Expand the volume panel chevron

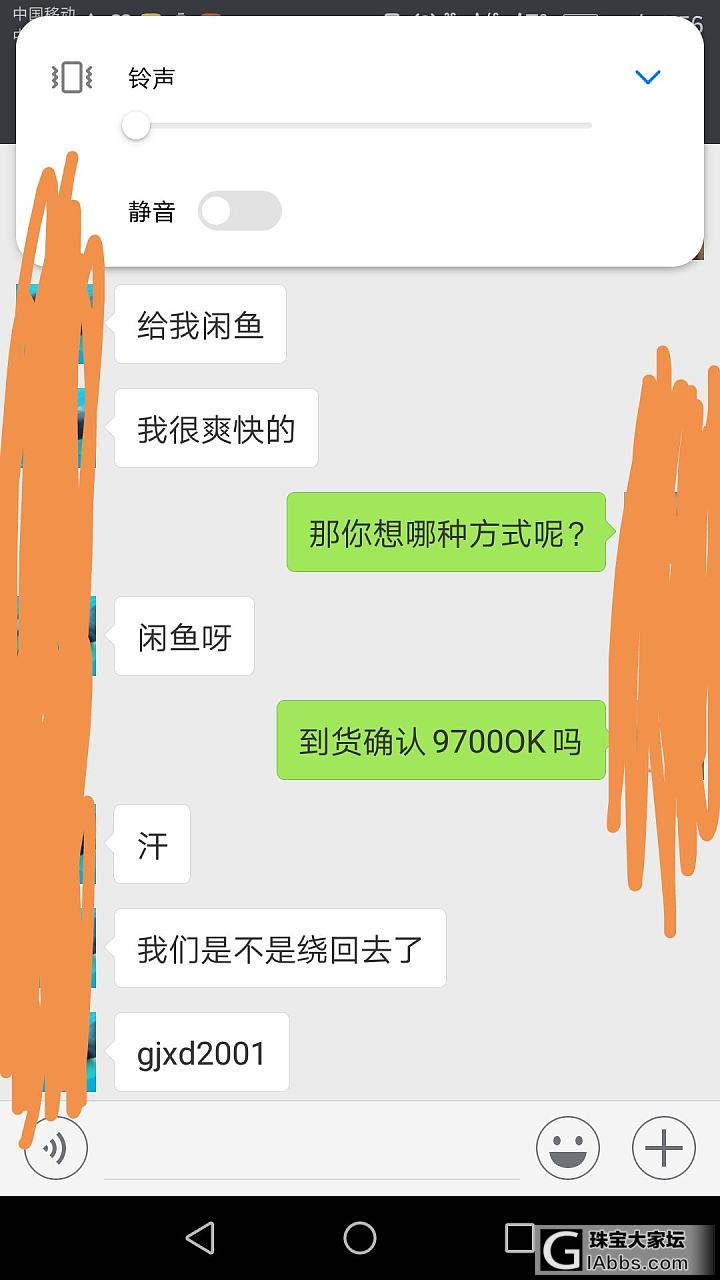pyautogui.click(x=648, y=77)
